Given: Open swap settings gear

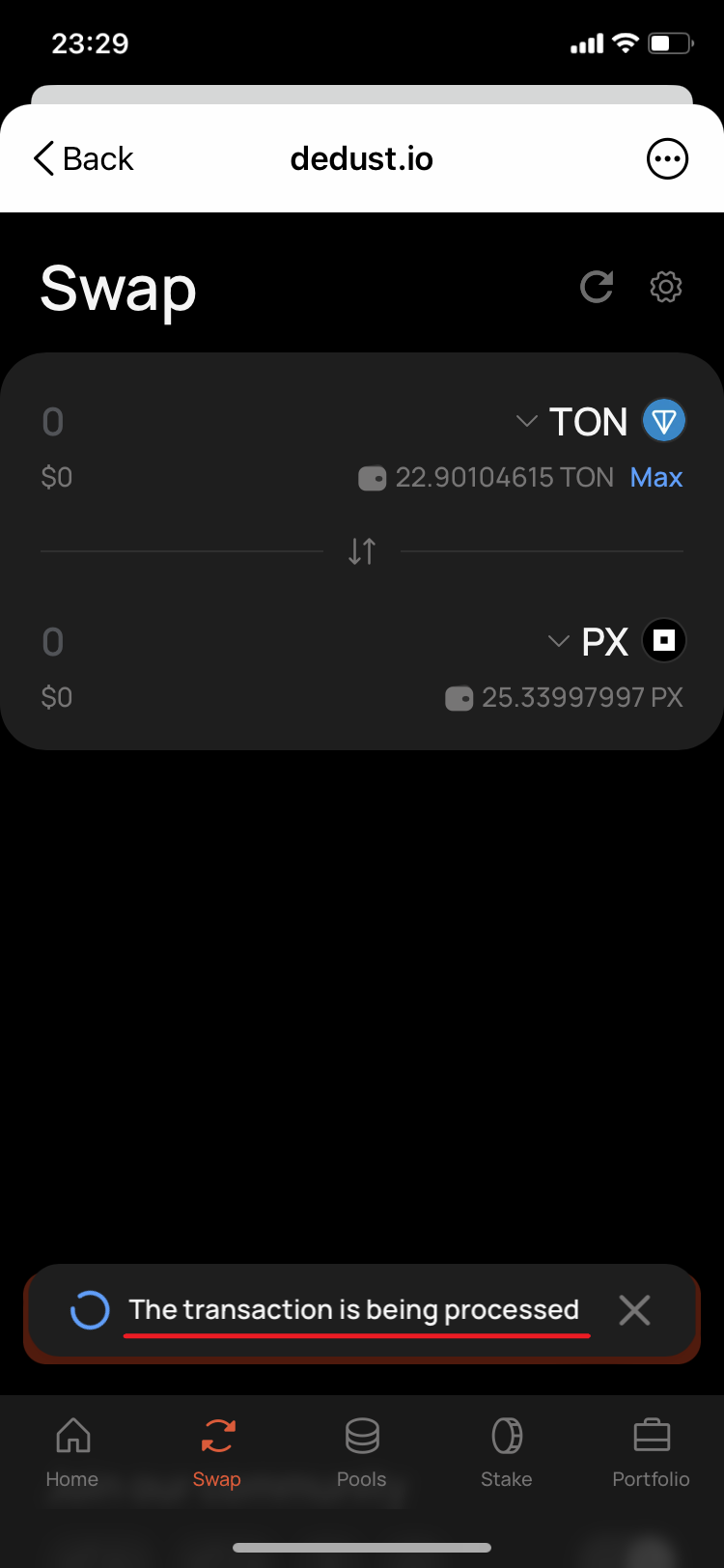Looking at the screenshot, I should coord(665,287).
